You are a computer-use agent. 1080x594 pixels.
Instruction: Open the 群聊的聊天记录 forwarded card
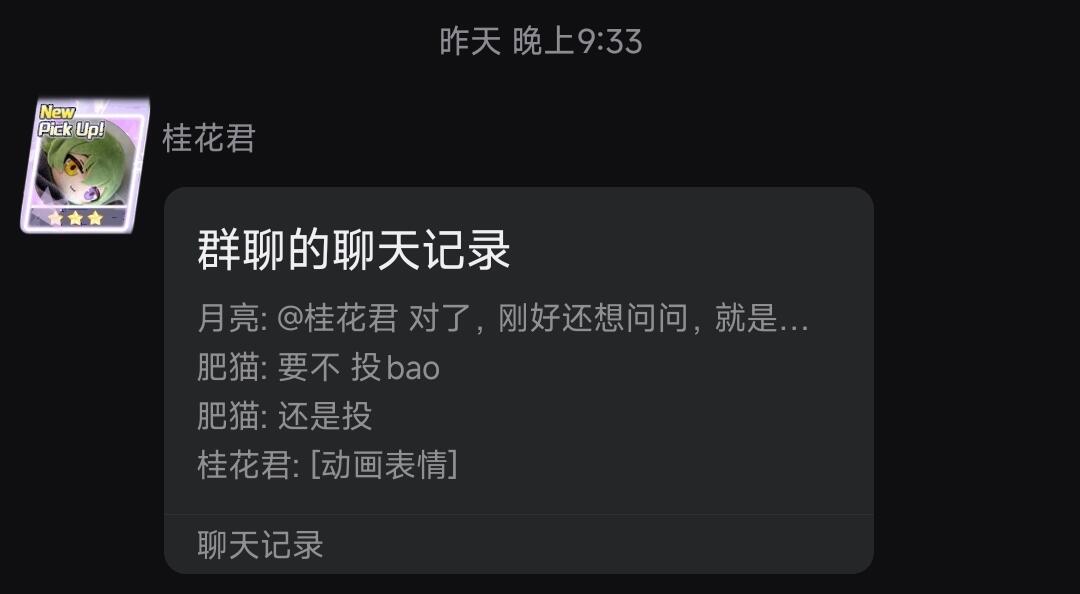point(519,380)
